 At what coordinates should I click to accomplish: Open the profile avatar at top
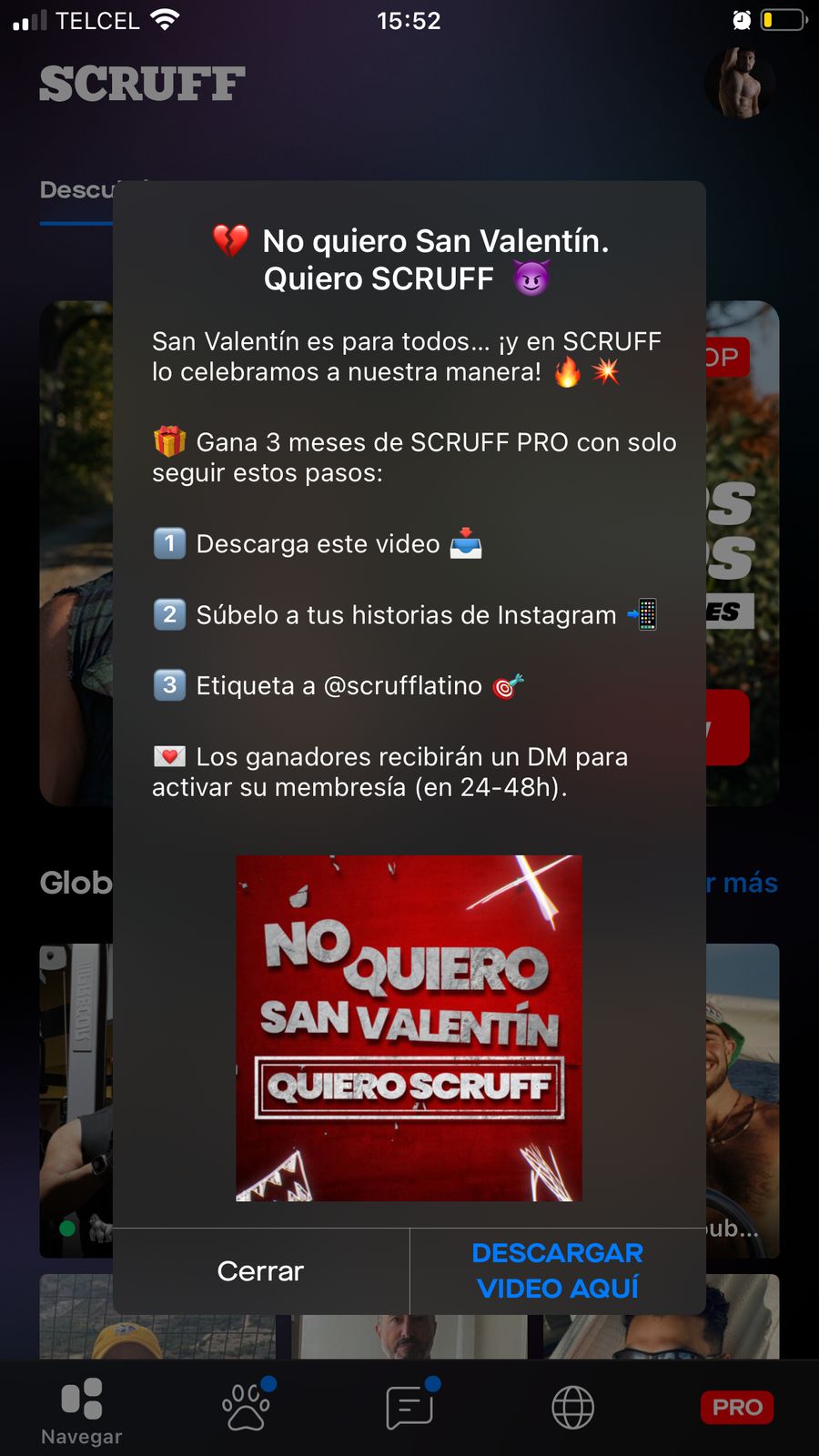coord(740,84)
